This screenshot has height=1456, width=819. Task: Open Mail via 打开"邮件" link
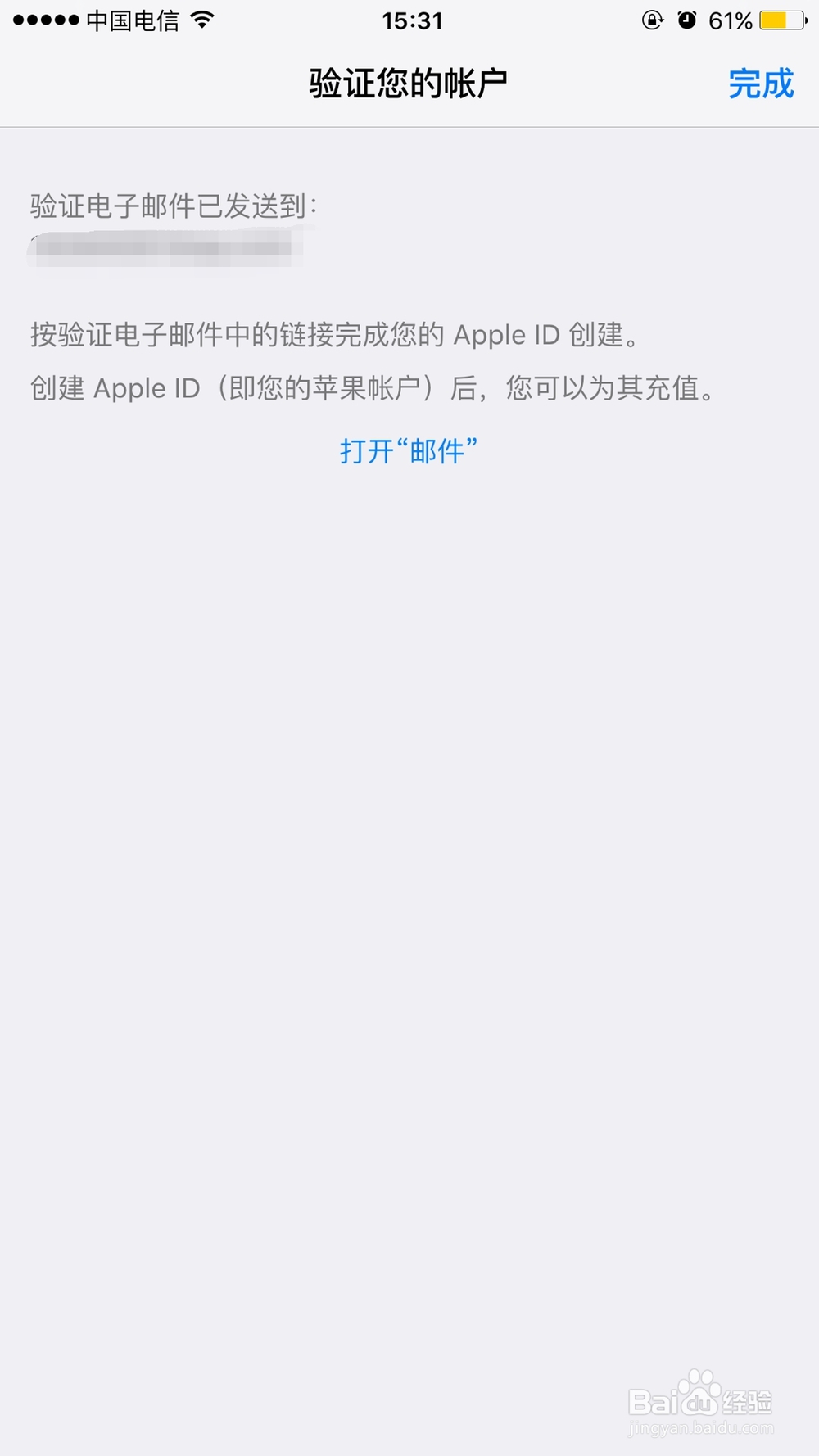[x=408, y=450]
